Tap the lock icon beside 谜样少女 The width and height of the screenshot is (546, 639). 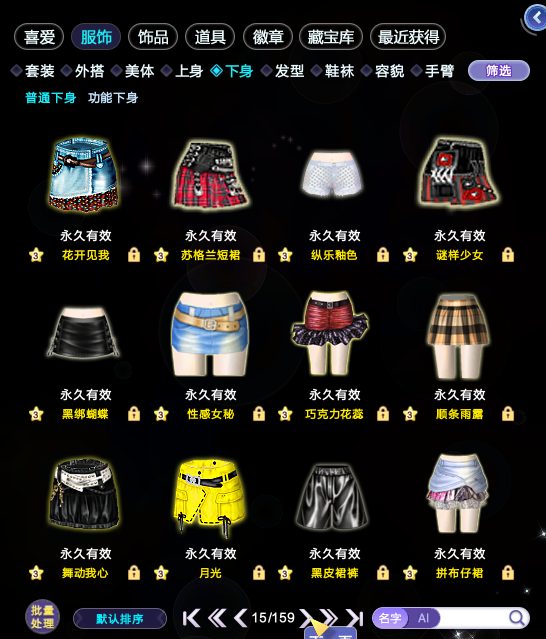click(508, 255)
